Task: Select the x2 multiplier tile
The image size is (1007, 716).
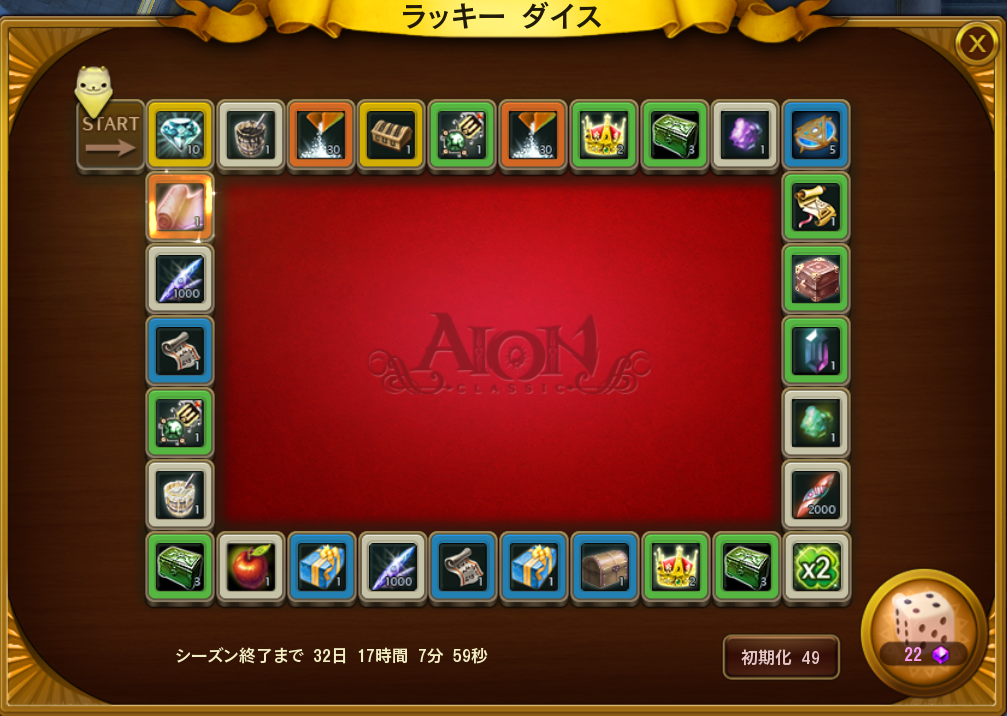Action: [x=817, y=567]
